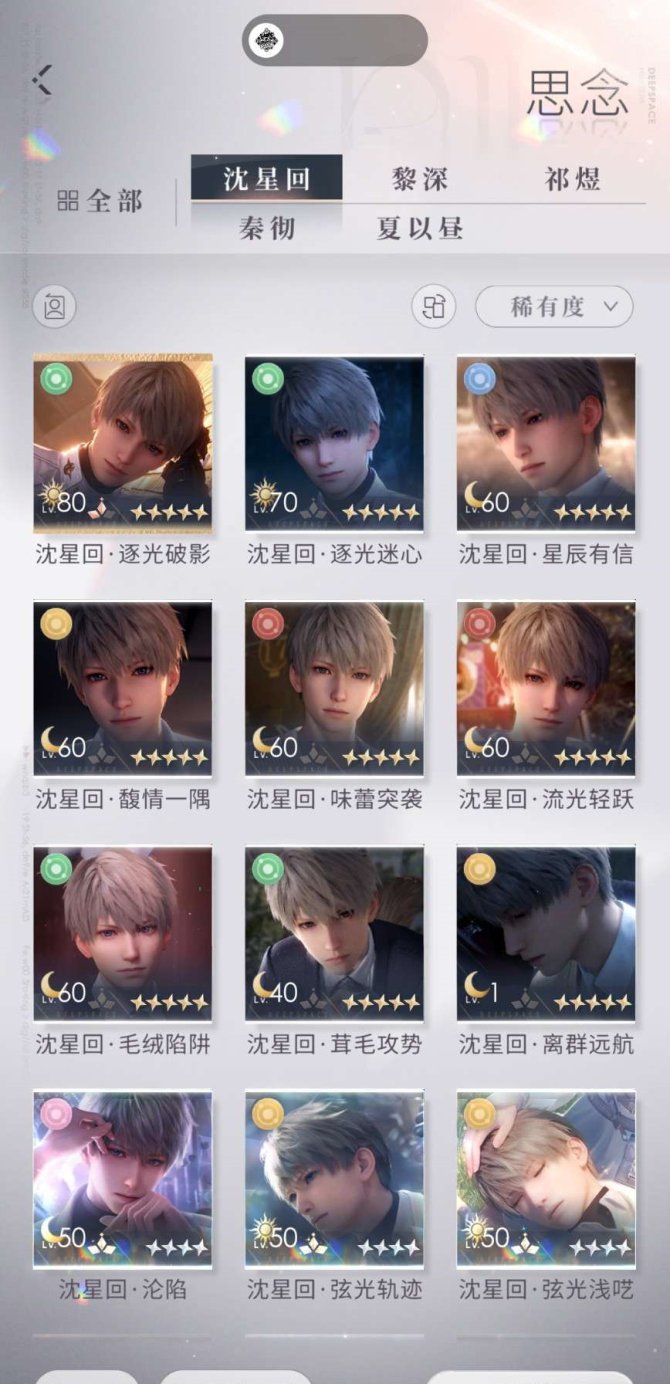Select the 全部 filter
The width and height of the screenshot is (670, 1384).
(x=99, y=200)
